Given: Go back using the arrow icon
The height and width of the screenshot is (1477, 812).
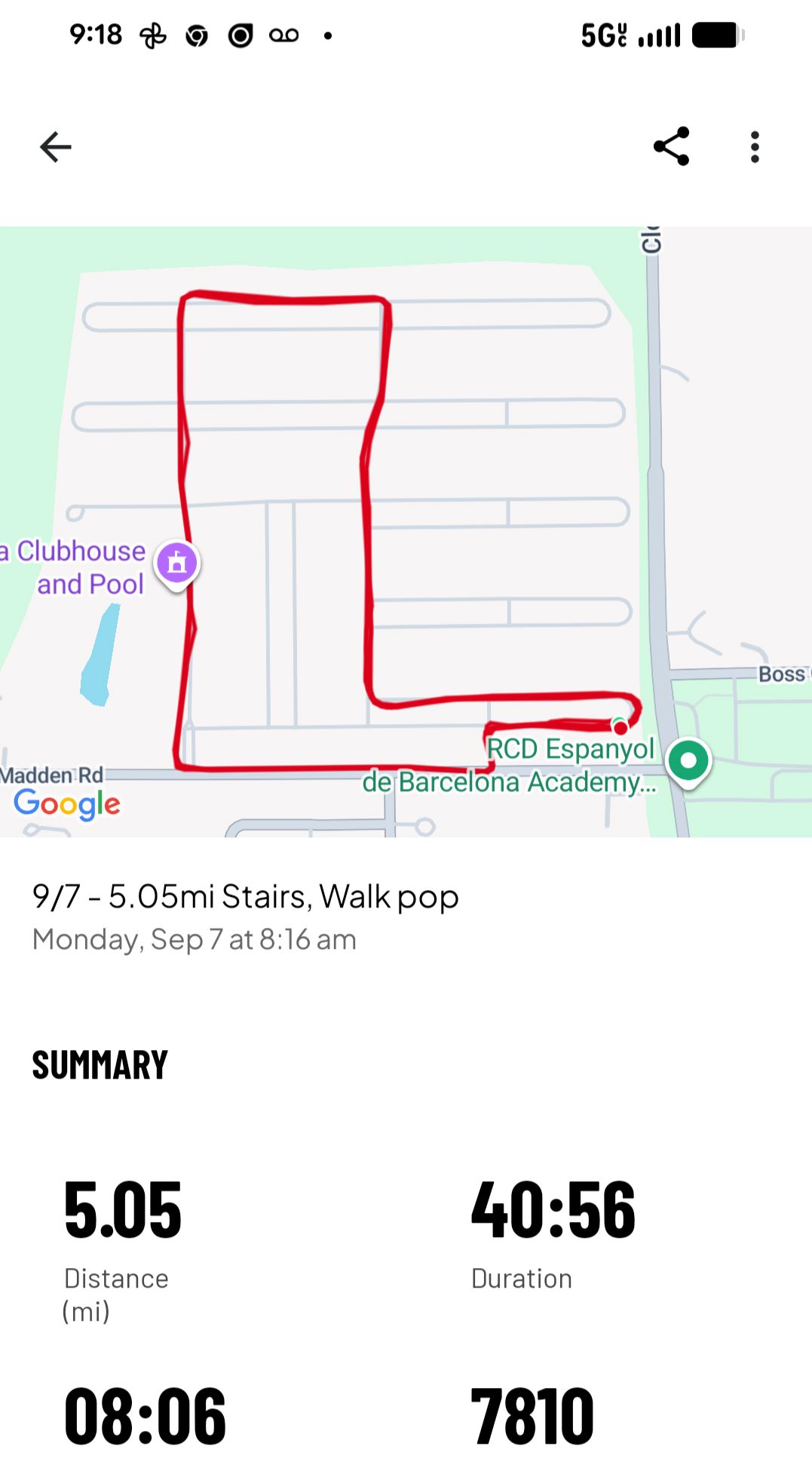Looking at the screenshot, I should tap(56, 146).
